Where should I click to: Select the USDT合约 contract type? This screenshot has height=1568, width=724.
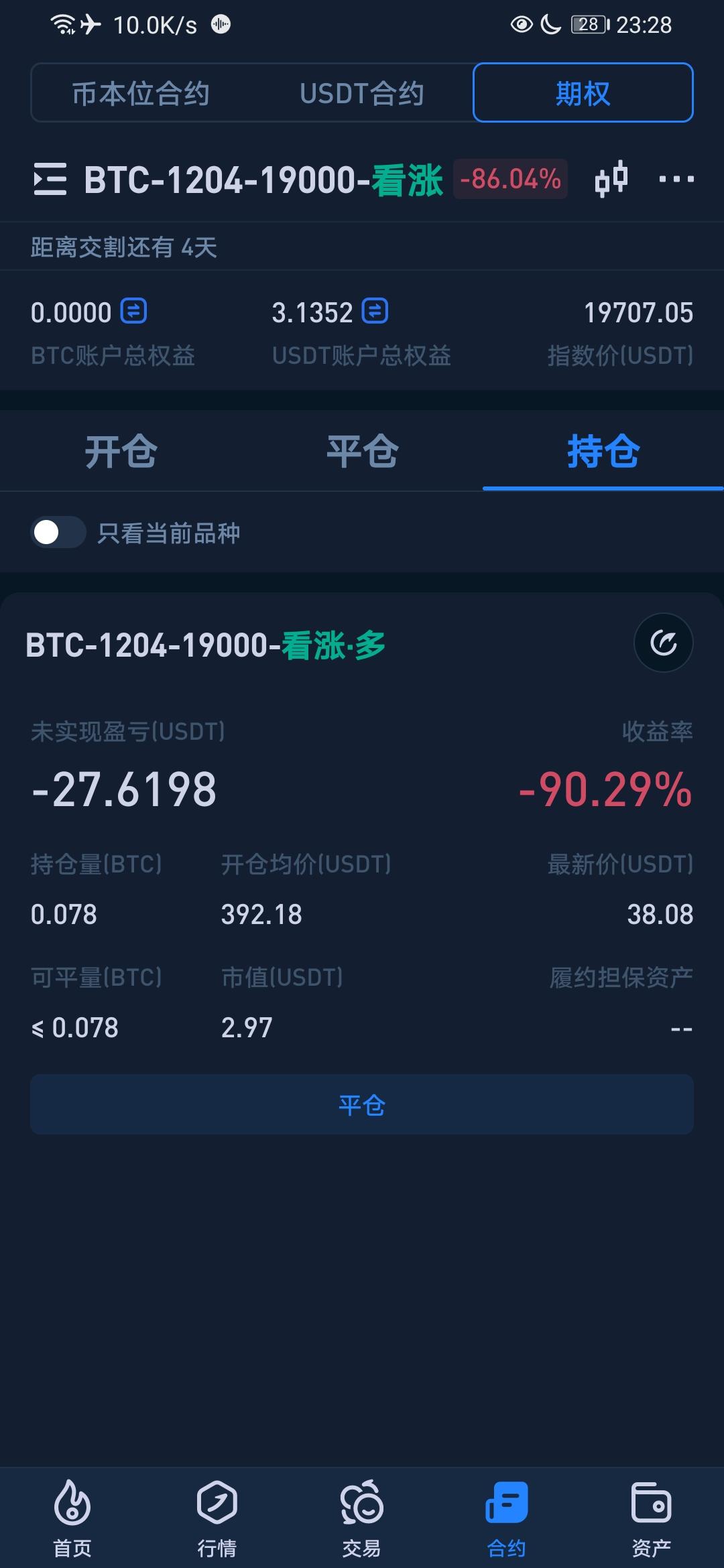(x=362, y=92)
